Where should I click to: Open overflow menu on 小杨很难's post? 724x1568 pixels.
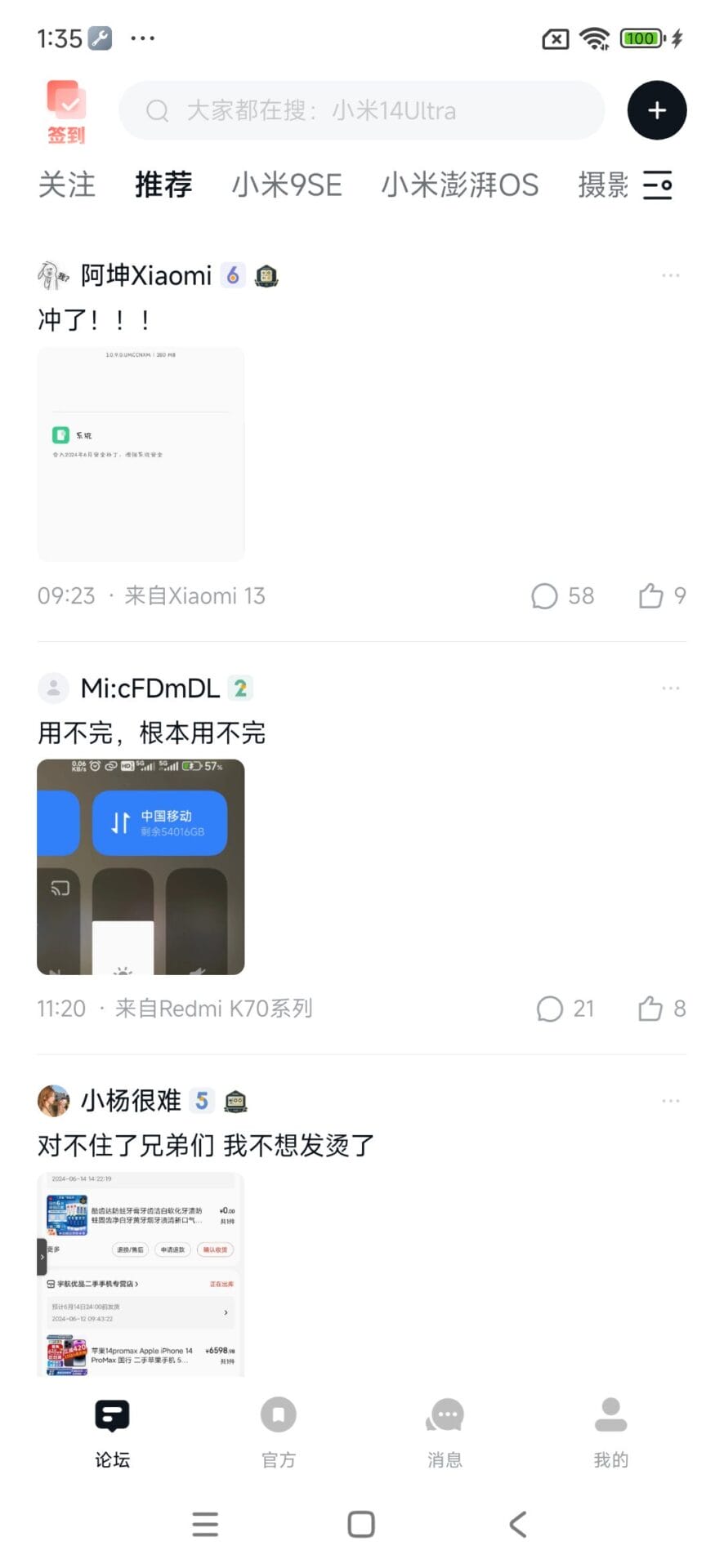[x=670, y=1101]
